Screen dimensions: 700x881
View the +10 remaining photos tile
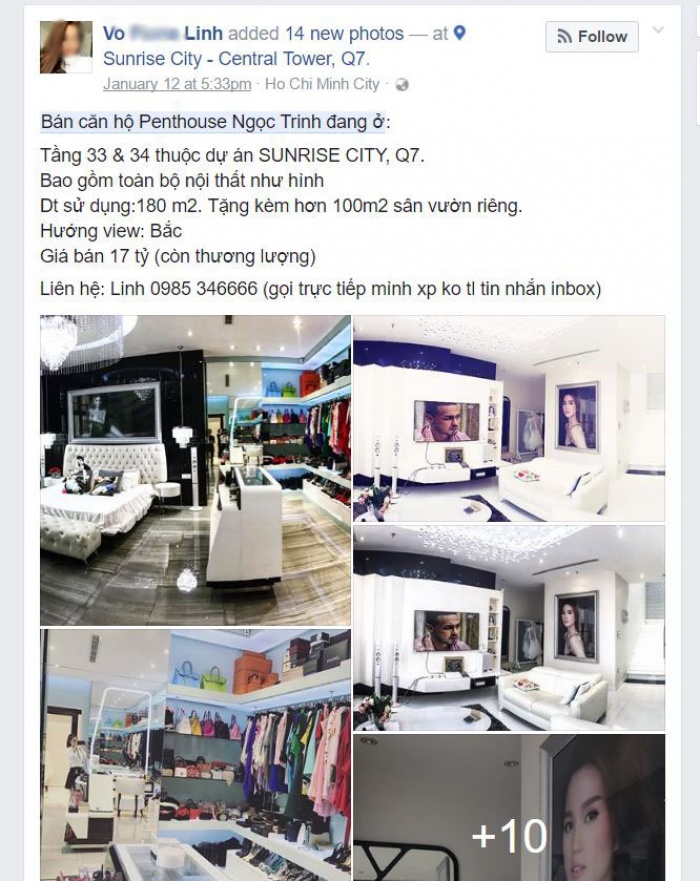509,807
